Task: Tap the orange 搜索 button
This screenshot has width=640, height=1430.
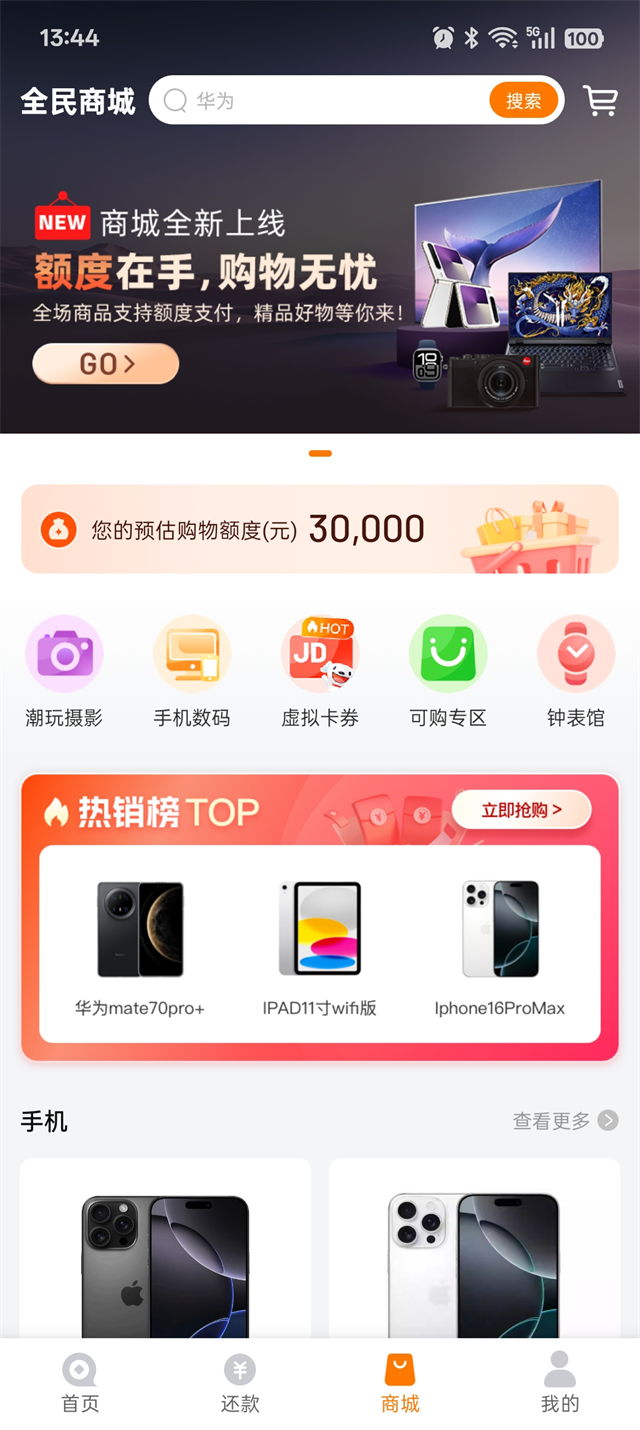Action: click(523, 101)
